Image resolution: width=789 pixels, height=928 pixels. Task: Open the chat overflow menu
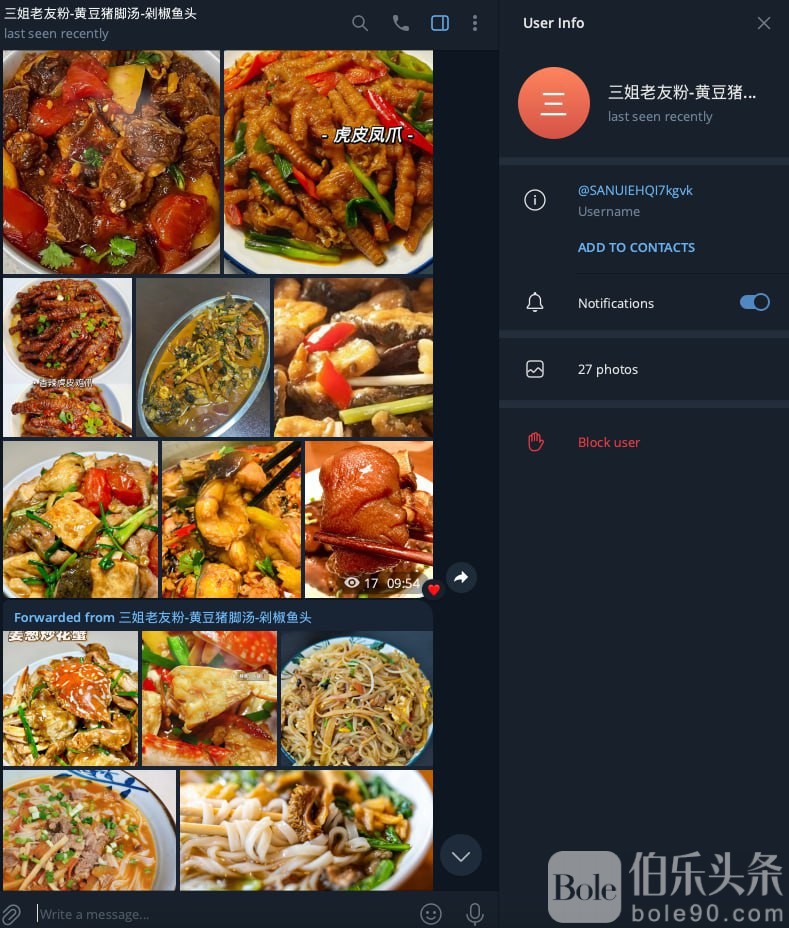pyautogui.click(x=475, y=23)
